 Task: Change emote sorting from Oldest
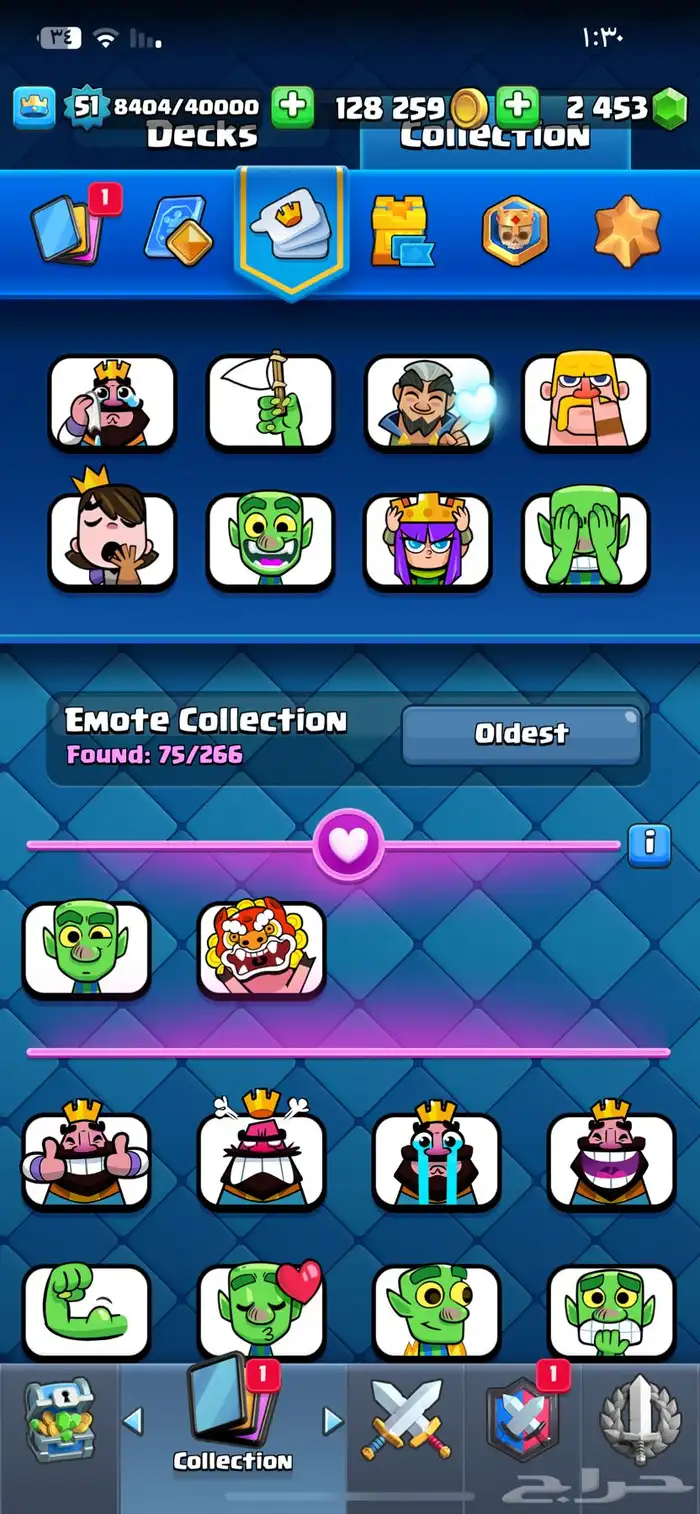tap(521, 735)
